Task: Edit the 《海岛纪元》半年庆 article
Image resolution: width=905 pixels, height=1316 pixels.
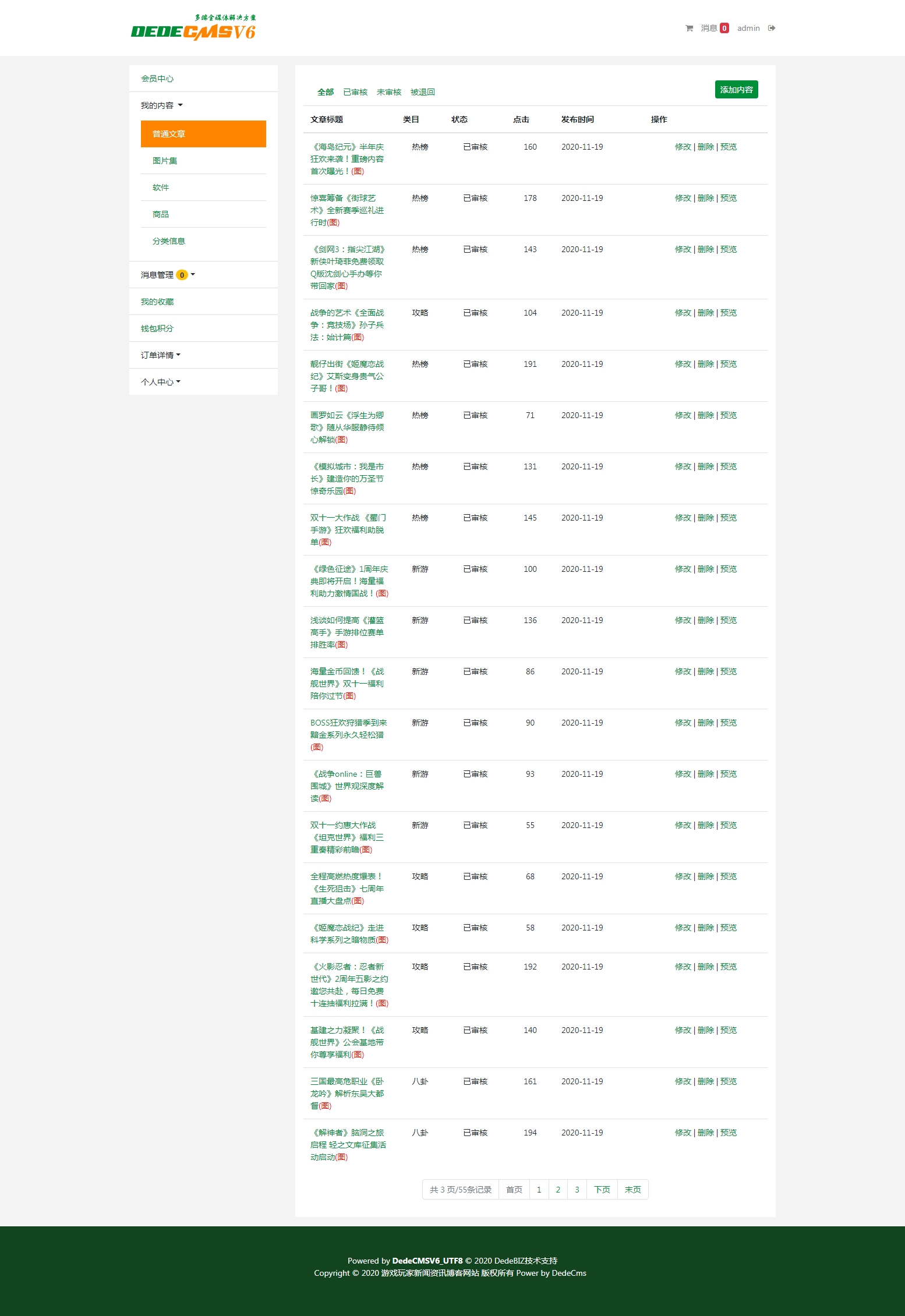Action: pyautogui.click(x=683, y=147)
